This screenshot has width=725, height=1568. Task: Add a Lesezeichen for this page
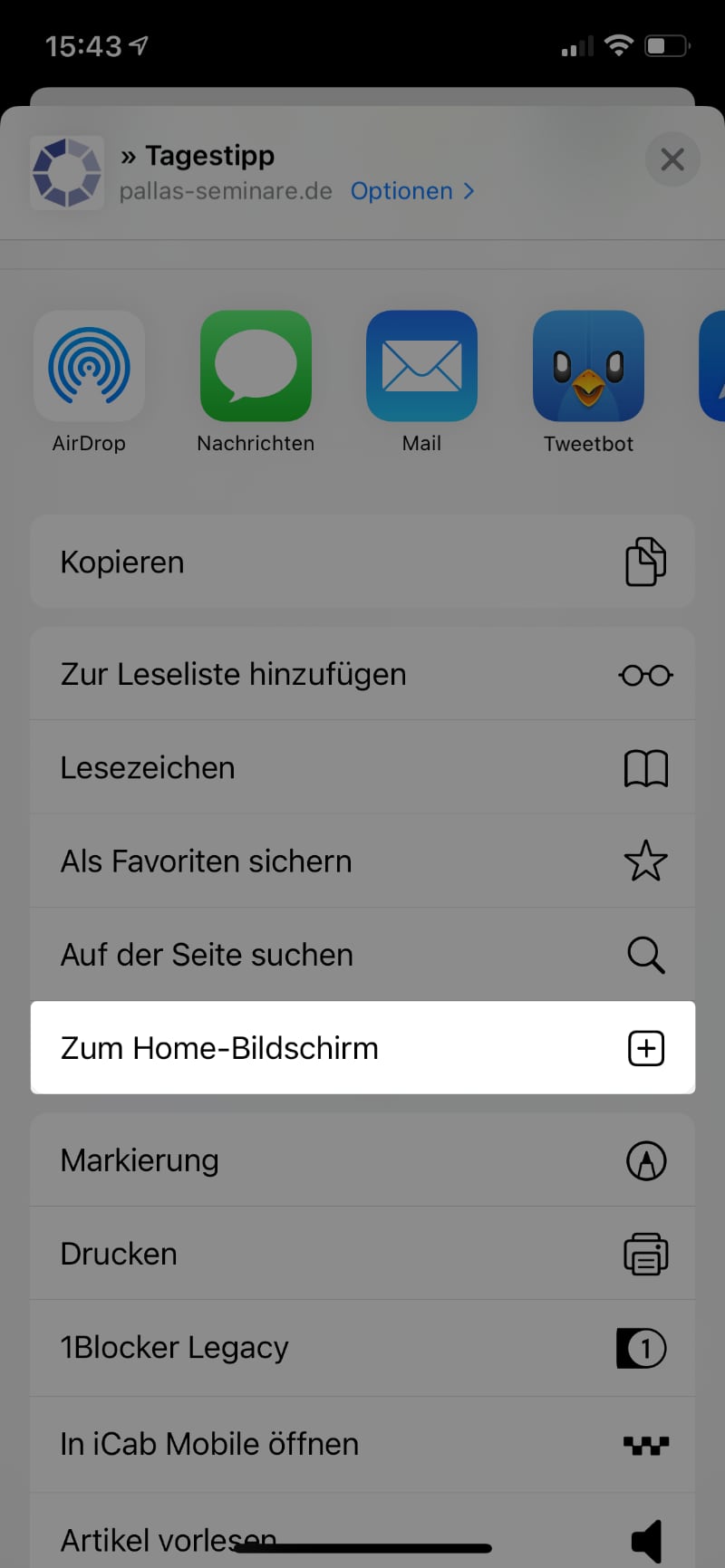click(362, 768)
